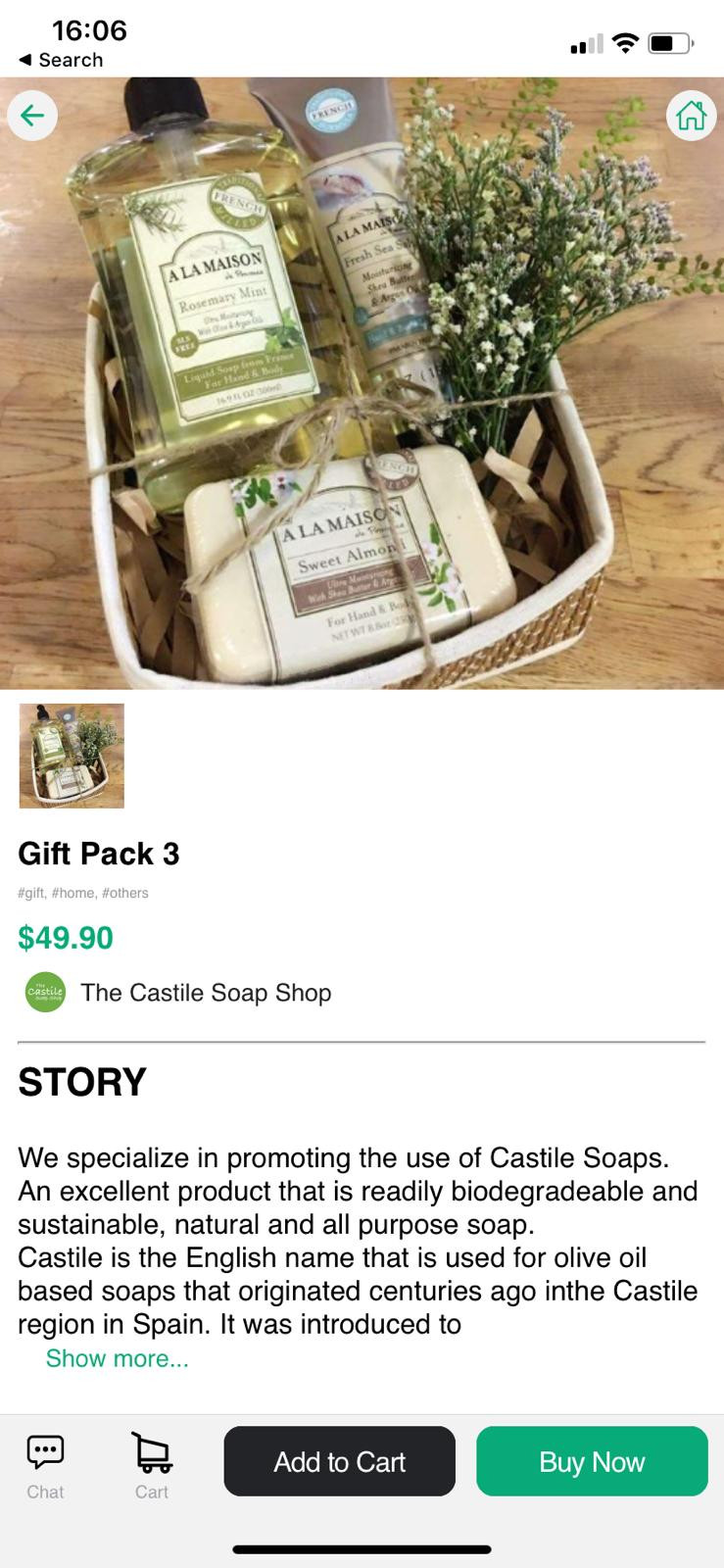The height and width of the screenshot is (1568, 724).
Task: Go back with the green arrow
Action: 32,116
